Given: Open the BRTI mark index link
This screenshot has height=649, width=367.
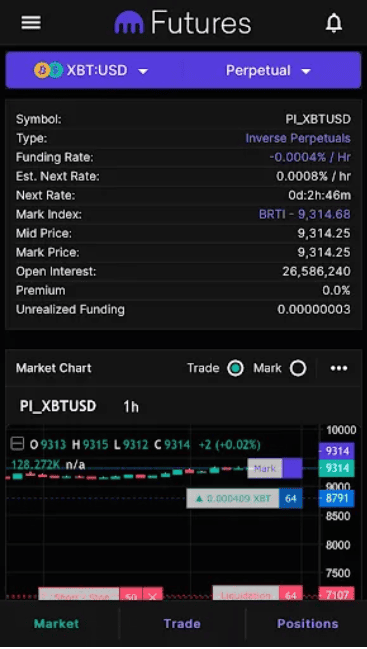Looking at the screenshot, I should point(305,214).
